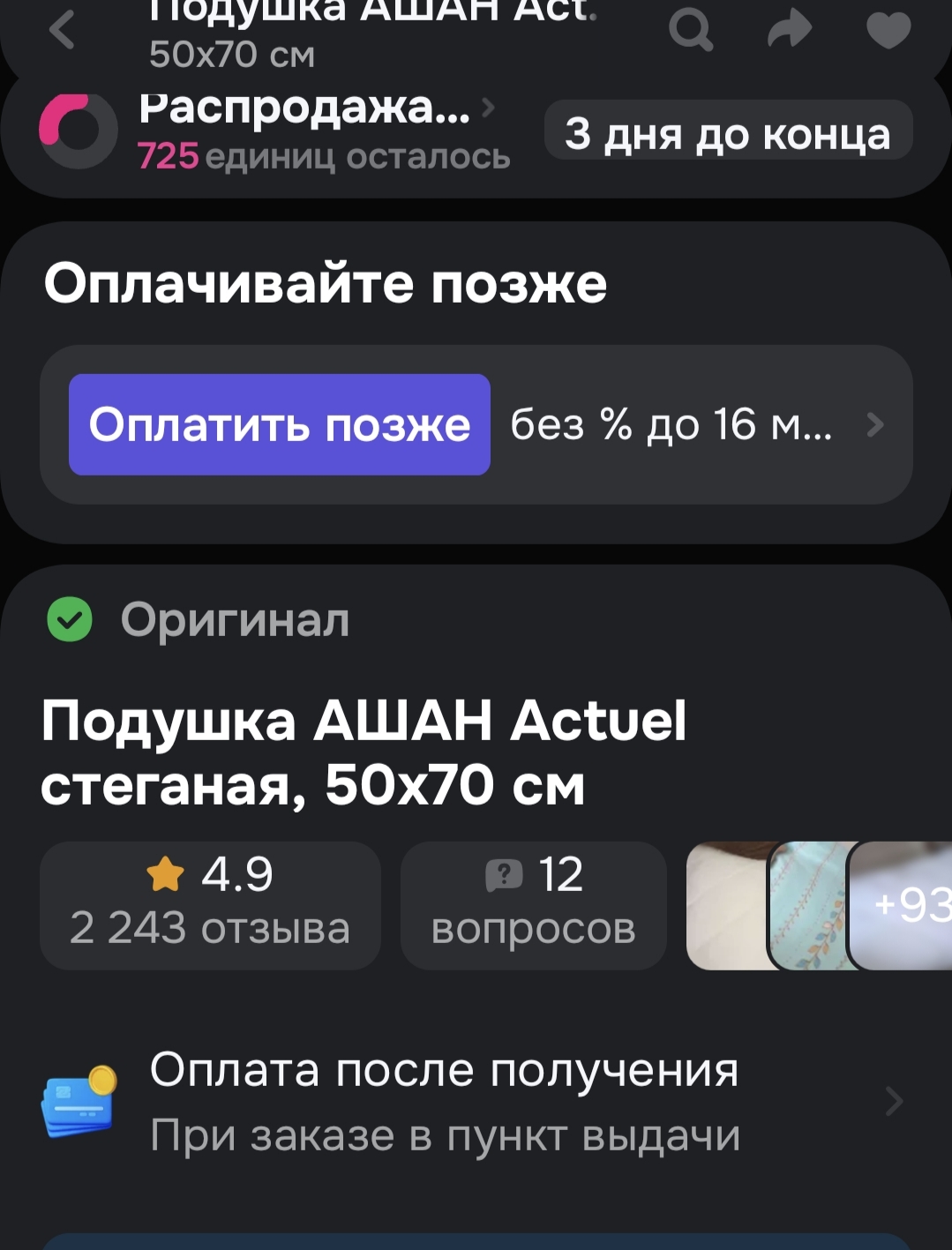Tap the question bubble icon beside 12 вопросов
The width and height of the screenshot is (952, 1250).
[x=503, y=874]
